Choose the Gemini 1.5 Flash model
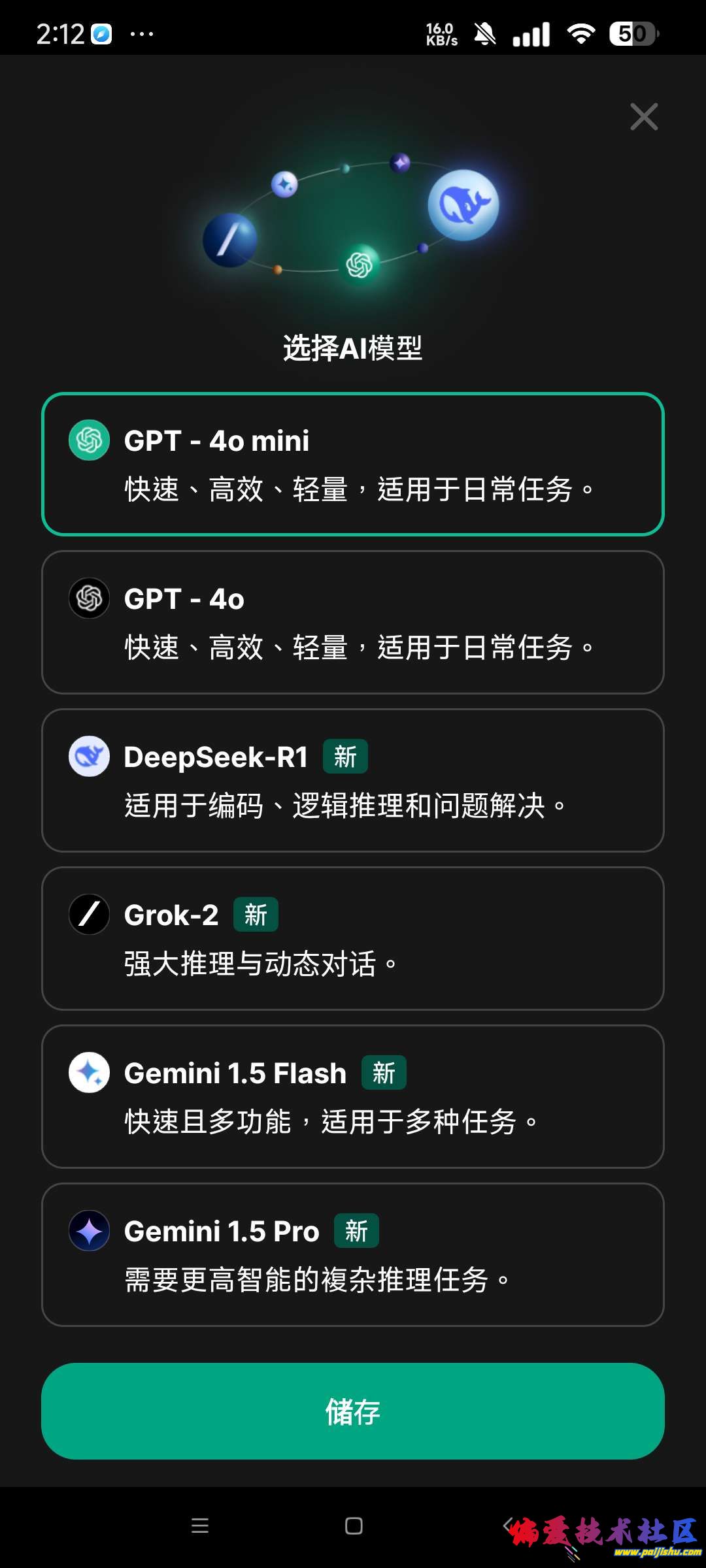The image size is (706, 1568). point(353,1096)
